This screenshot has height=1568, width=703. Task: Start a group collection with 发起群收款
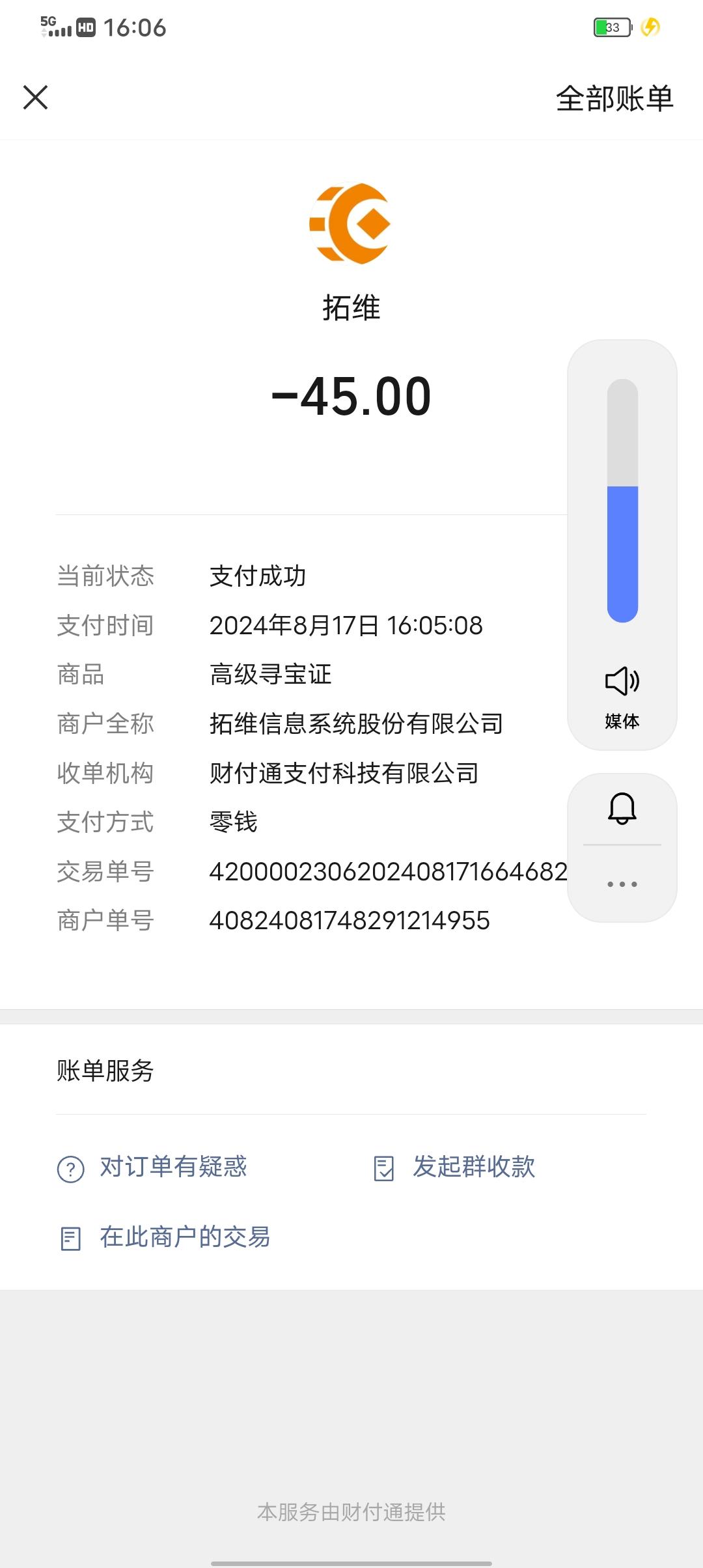point(473,1167)
